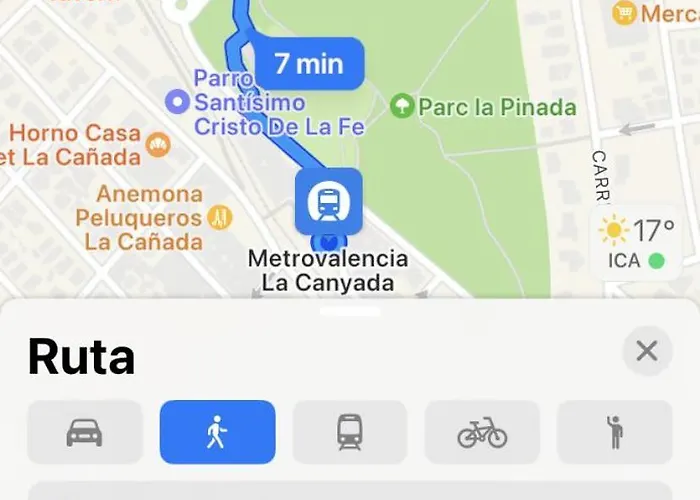Close the Ruta panel
Image resolution: width=700 pixels, height=500 pixels.
point(647,352)
